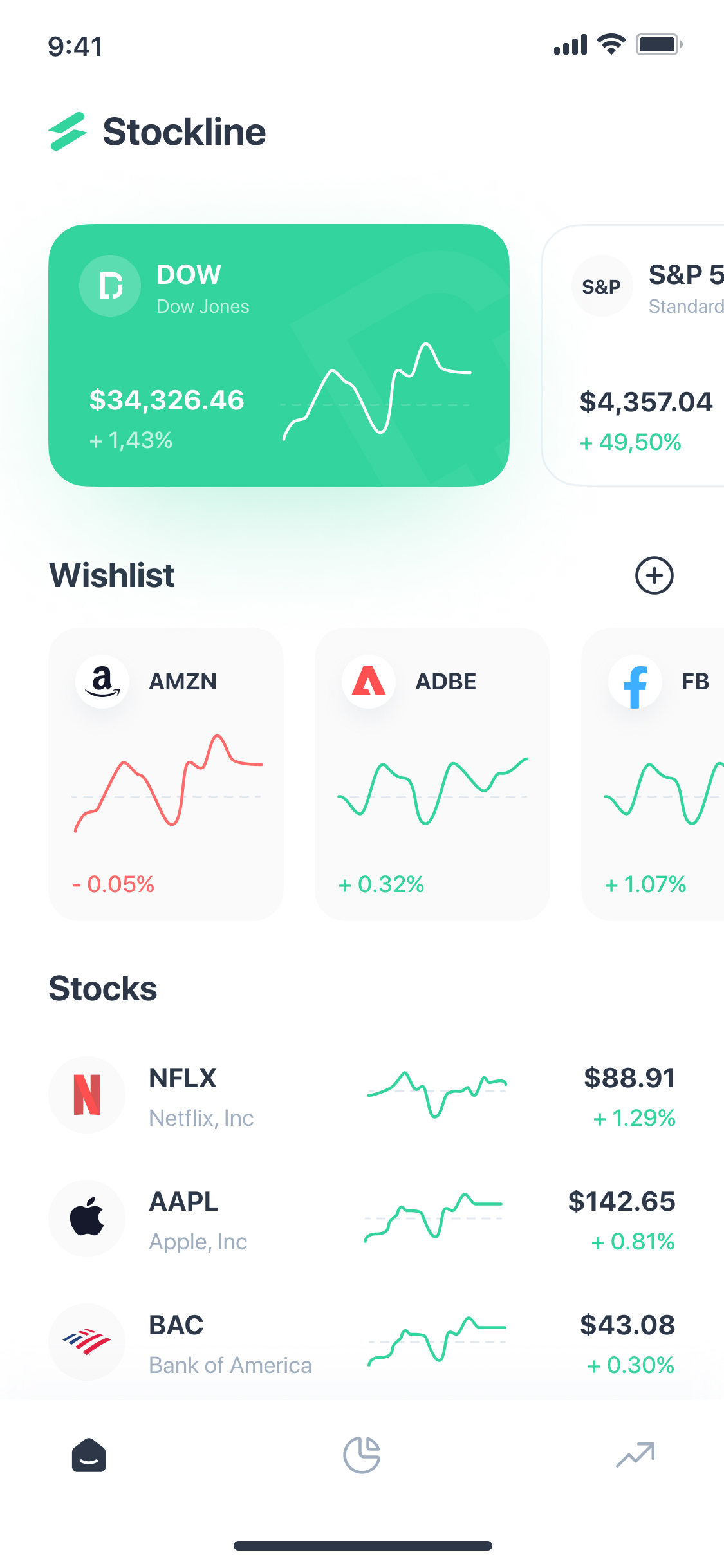724x1568 pixels.
Task: Open the S&P index card
Action: point(634,355)
